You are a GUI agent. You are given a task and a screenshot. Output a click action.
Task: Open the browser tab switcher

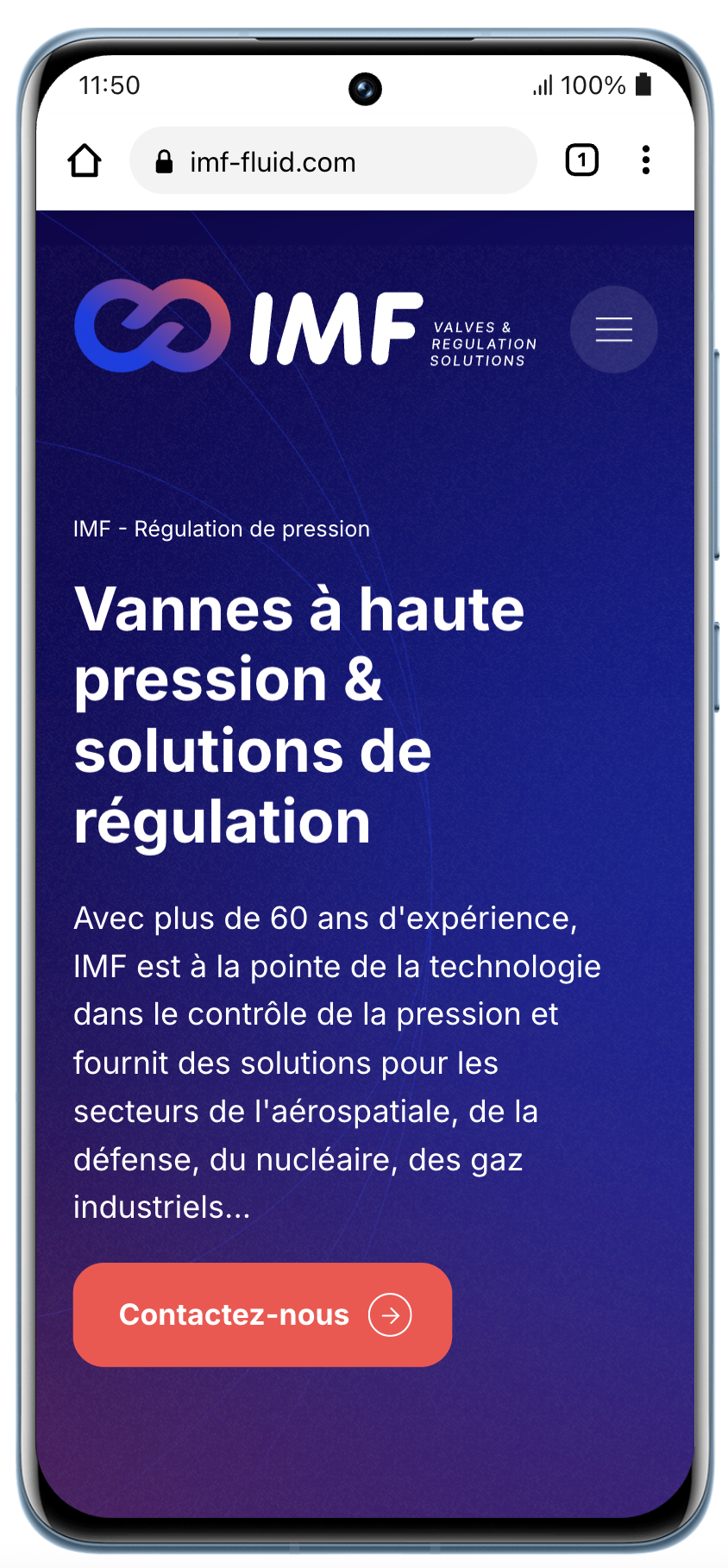(581, 160)
